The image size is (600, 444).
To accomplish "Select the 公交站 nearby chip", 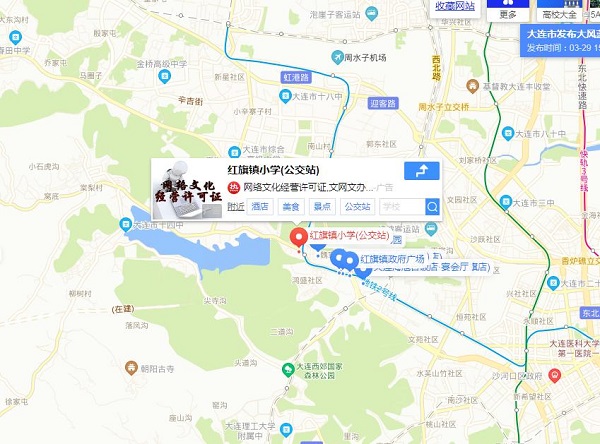I will (x=357, y=207).
